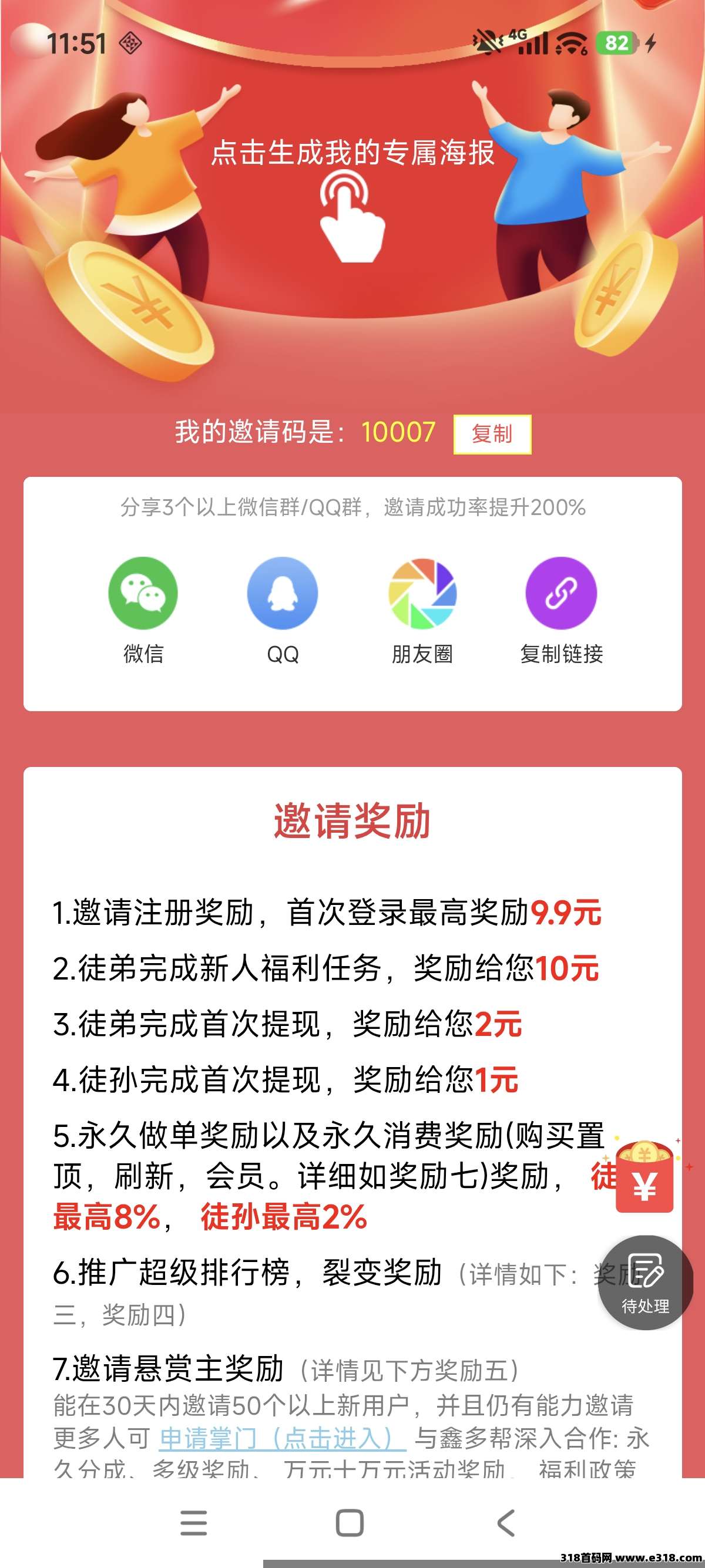Copy the invitation code 10007
Viewport: 705px width, 1568px height.
point(492,434)
